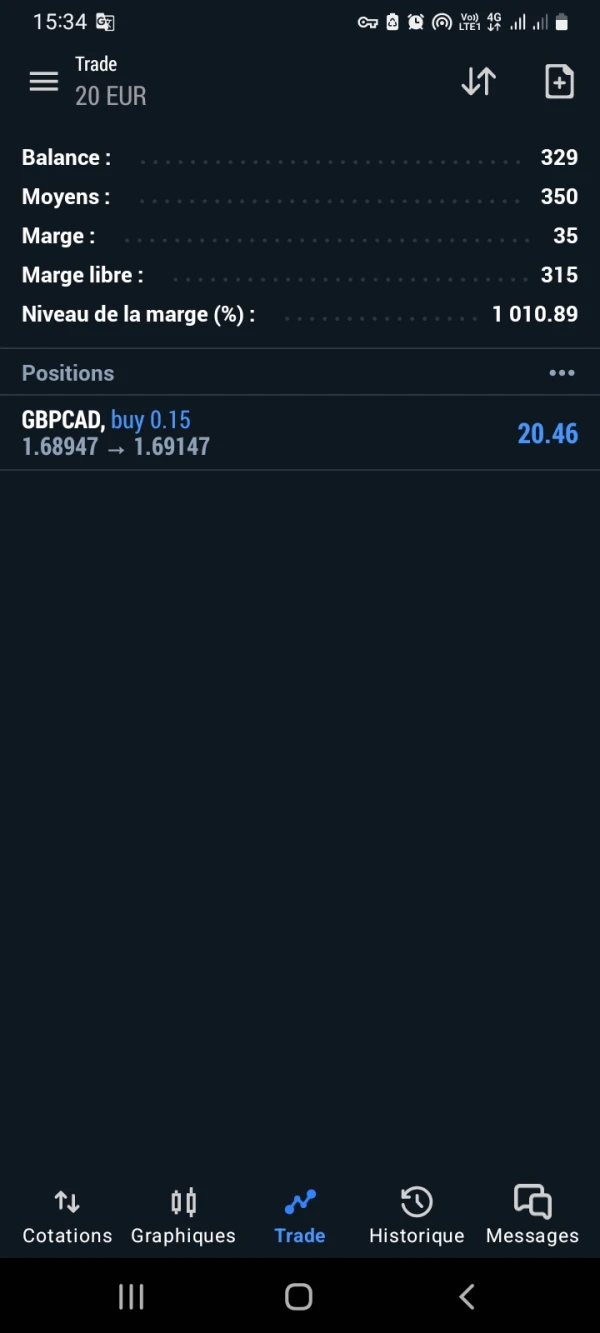This screenshot has height=1333, width=600.
Task: Open the hamburger drawer menu
Action: [44, 81]
